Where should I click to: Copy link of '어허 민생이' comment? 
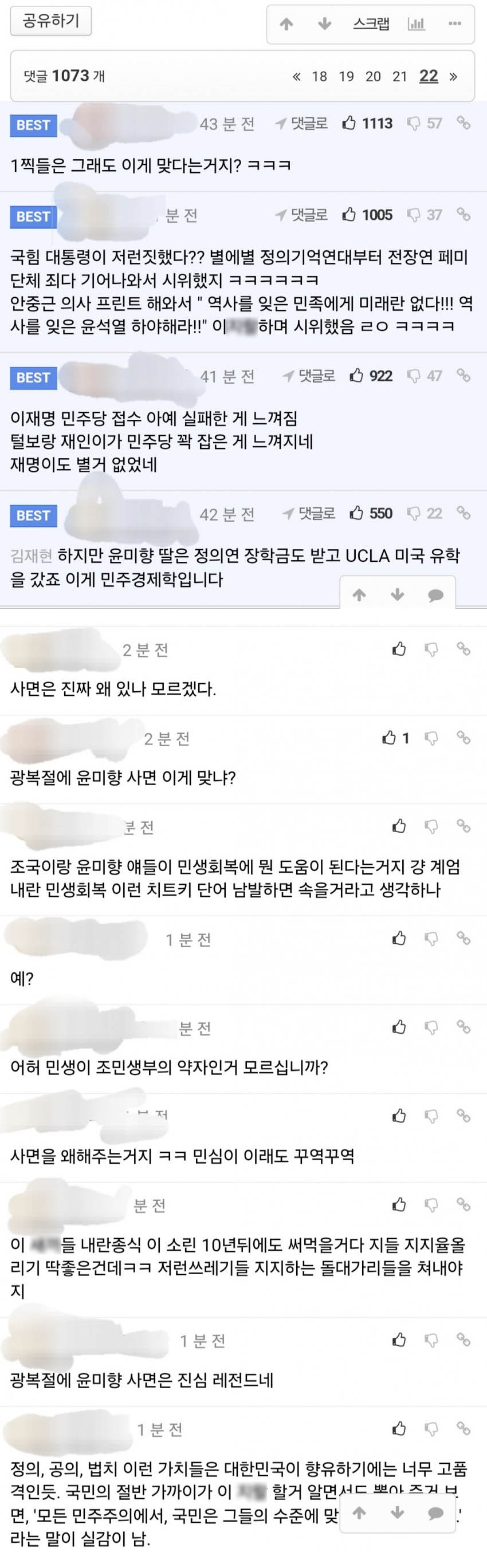[x=464, y=1027]
